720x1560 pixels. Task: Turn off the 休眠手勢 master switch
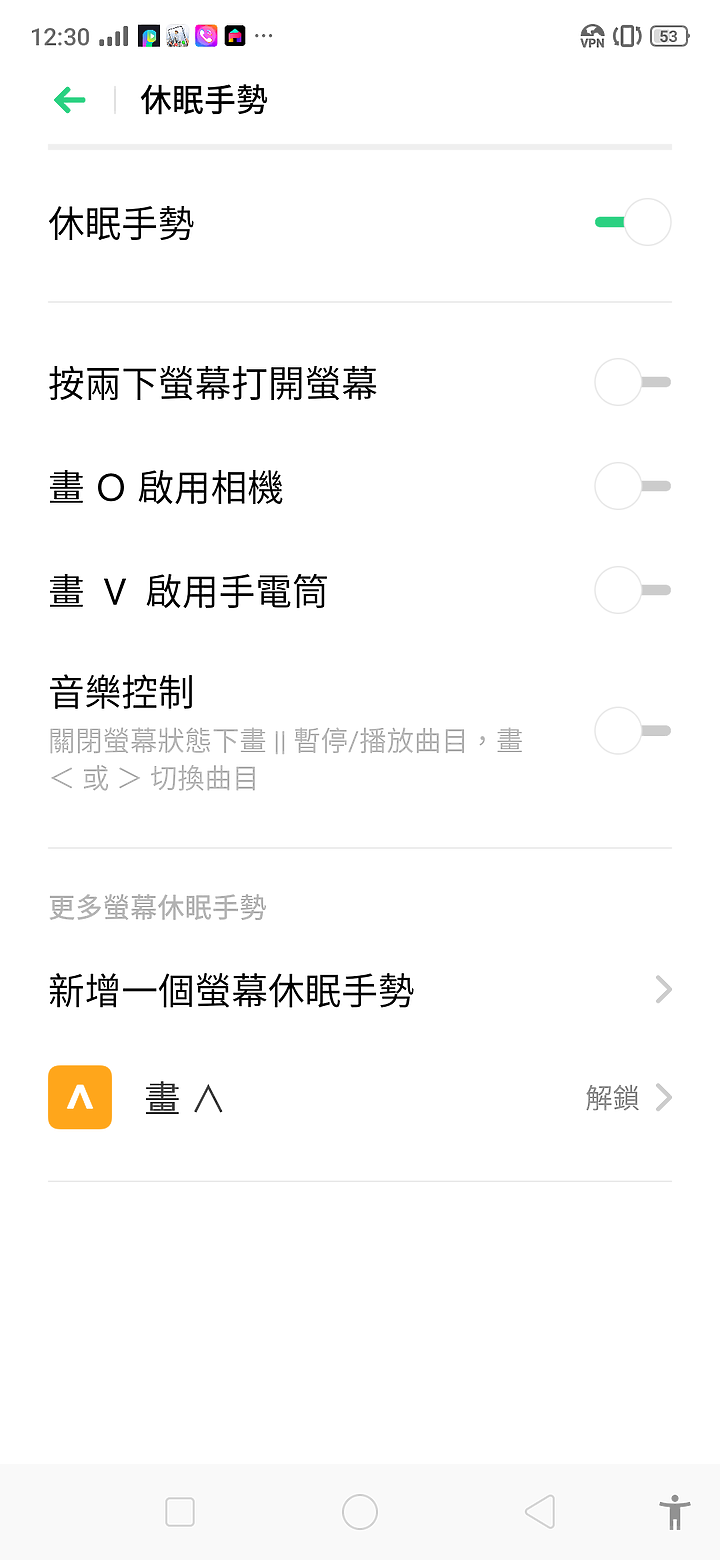[x=632, y=222]
